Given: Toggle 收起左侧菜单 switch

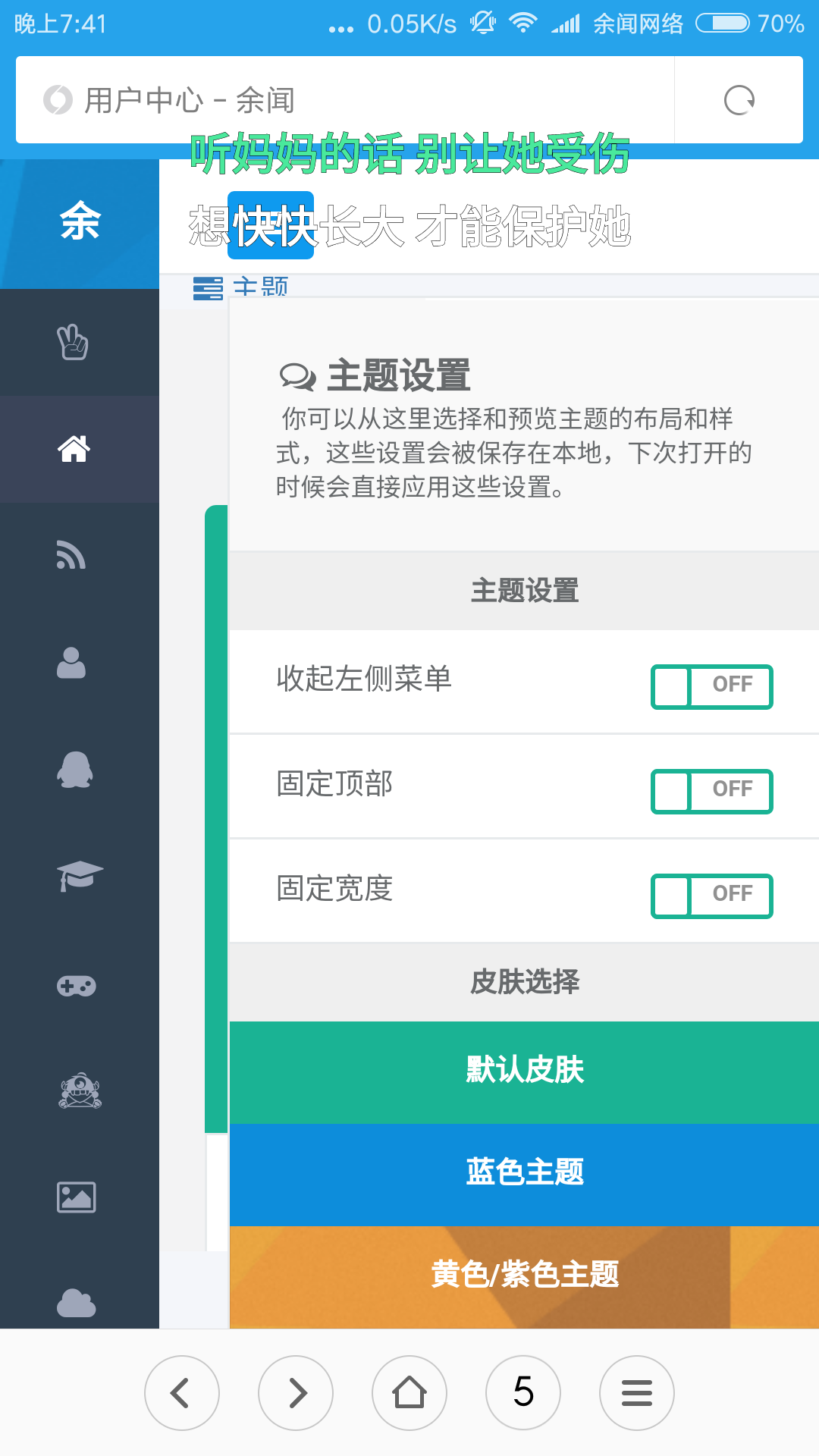Looking at the screenshot, I should tap(711, 686).
